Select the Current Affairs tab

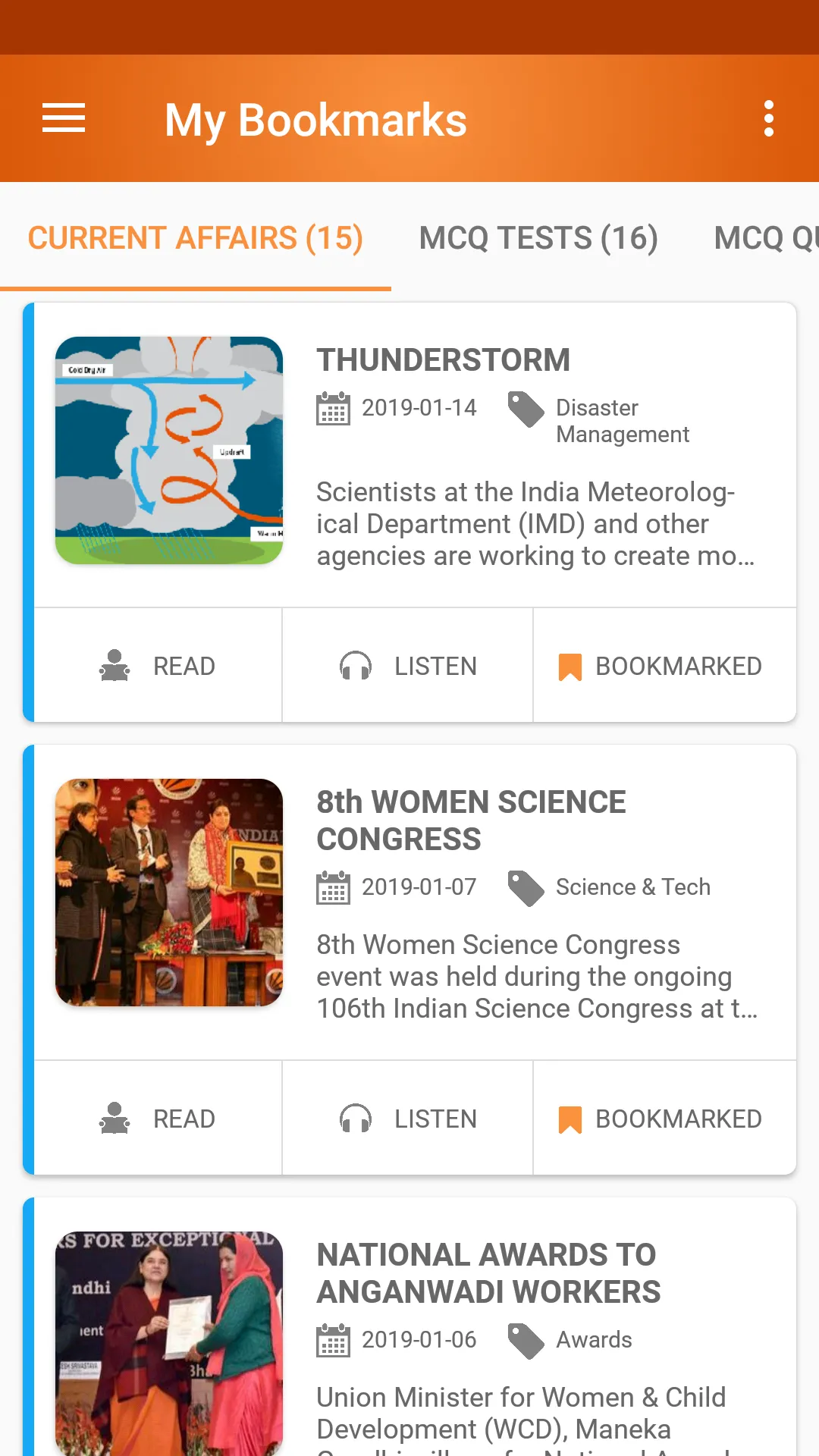pos(196,238)
